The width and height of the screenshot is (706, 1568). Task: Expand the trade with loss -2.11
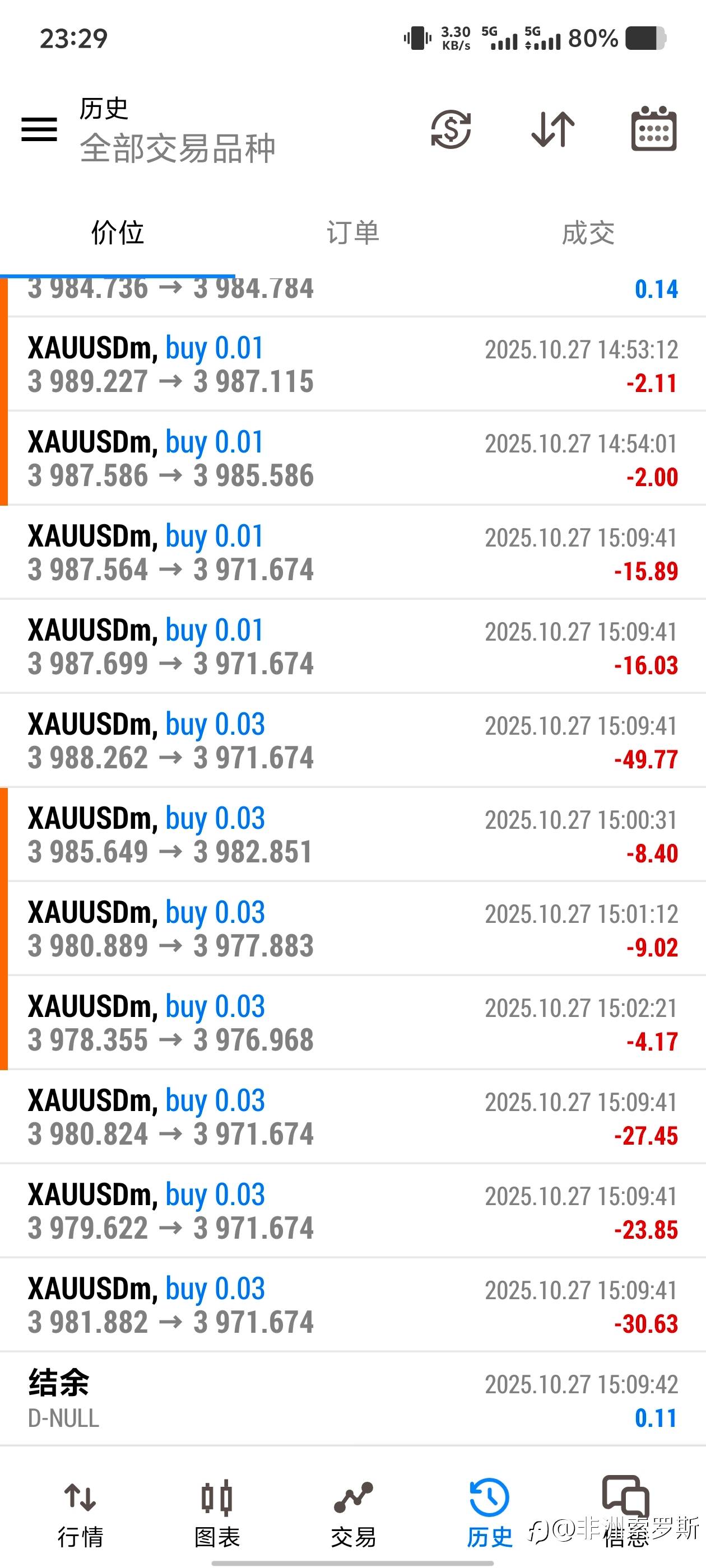pyautogui.click(x=352, y=364)
